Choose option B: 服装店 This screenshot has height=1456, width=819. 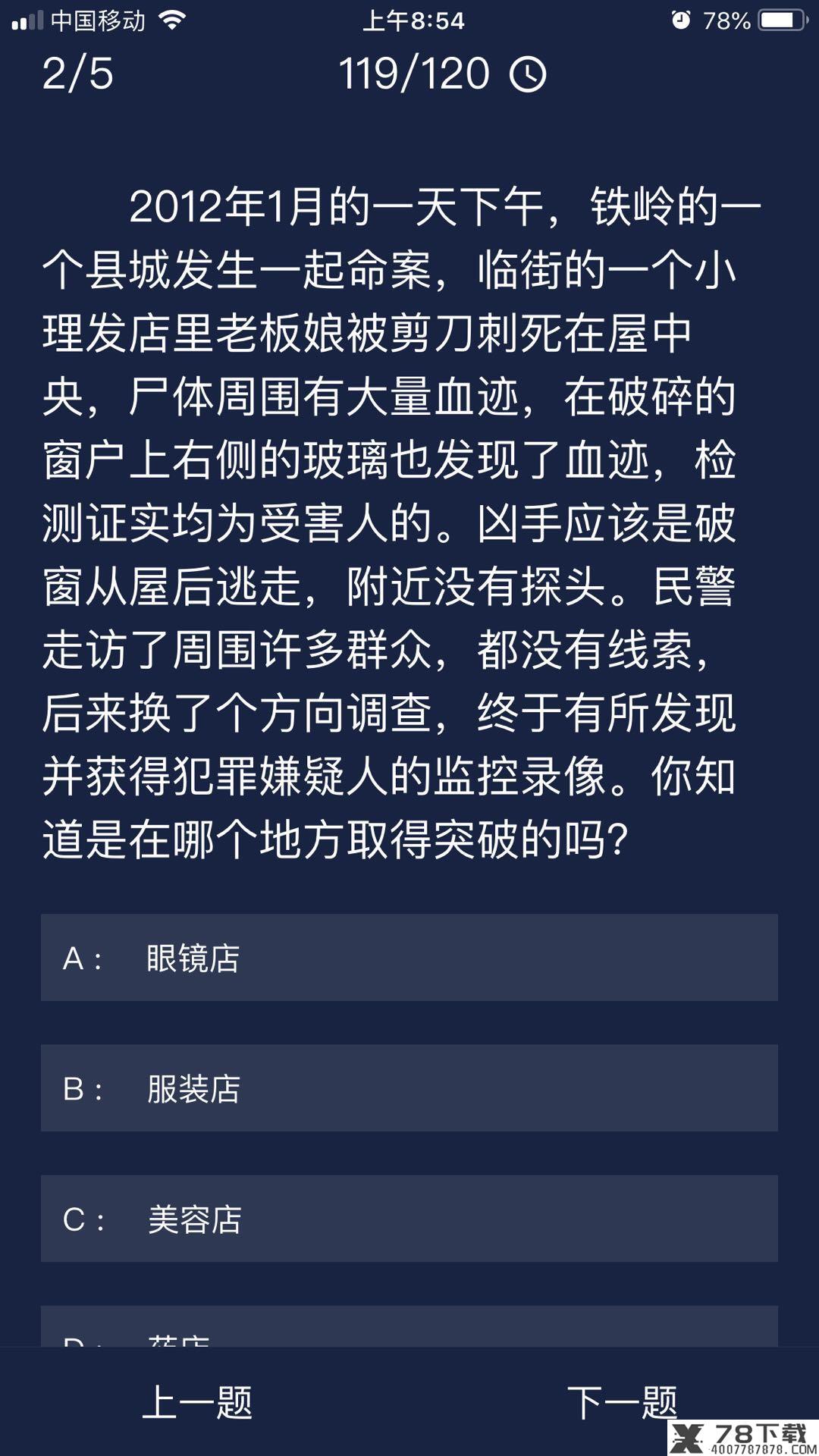click(409, 1088)
